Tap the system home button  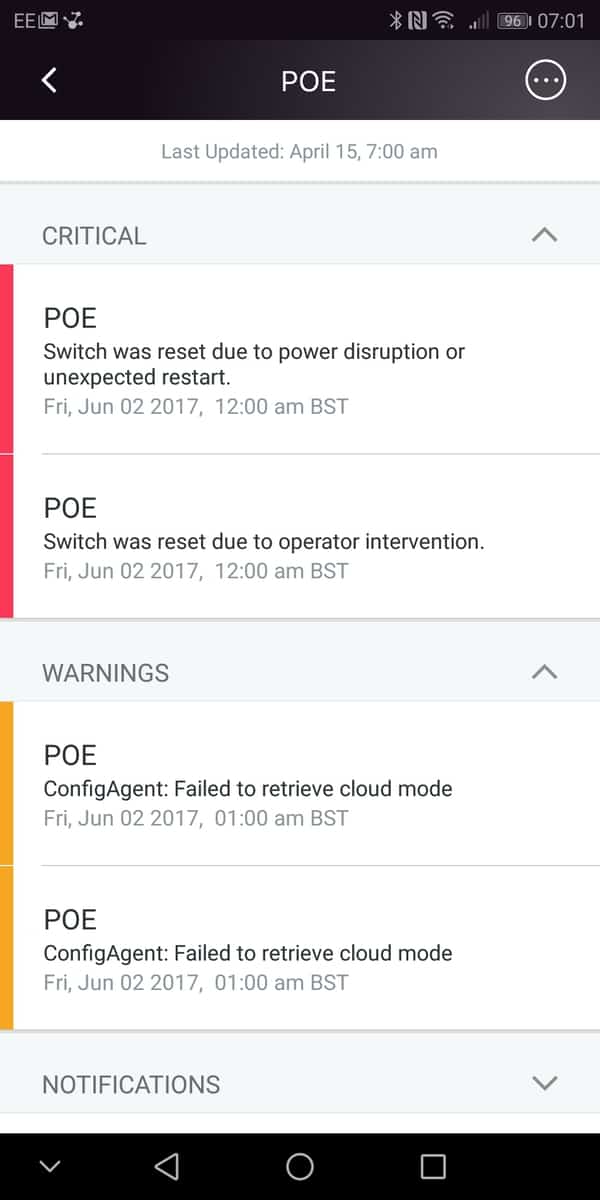point(300,1166)
